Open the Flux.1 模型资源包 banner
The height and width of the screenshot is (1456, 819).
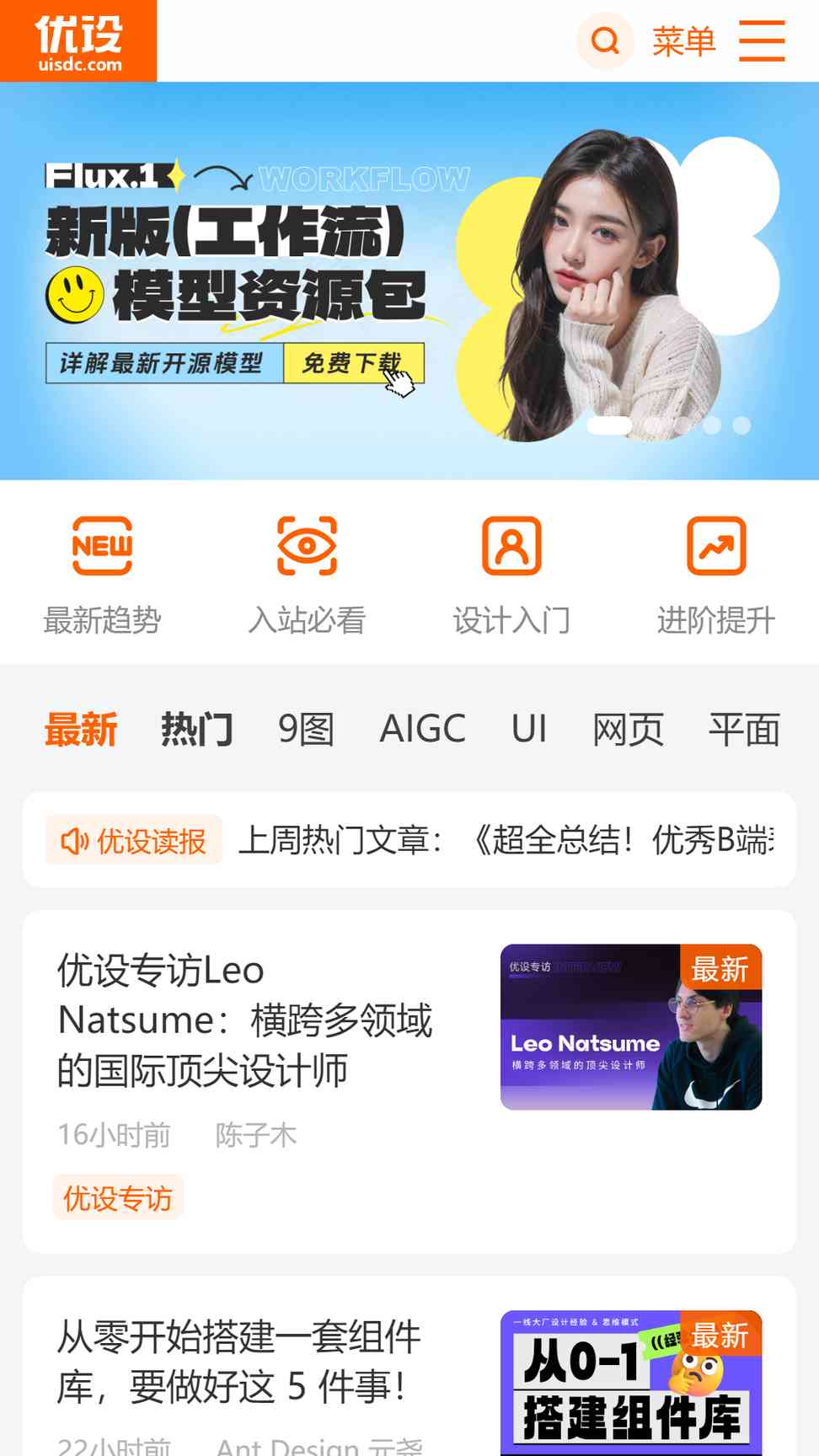(x=409, y=281)
